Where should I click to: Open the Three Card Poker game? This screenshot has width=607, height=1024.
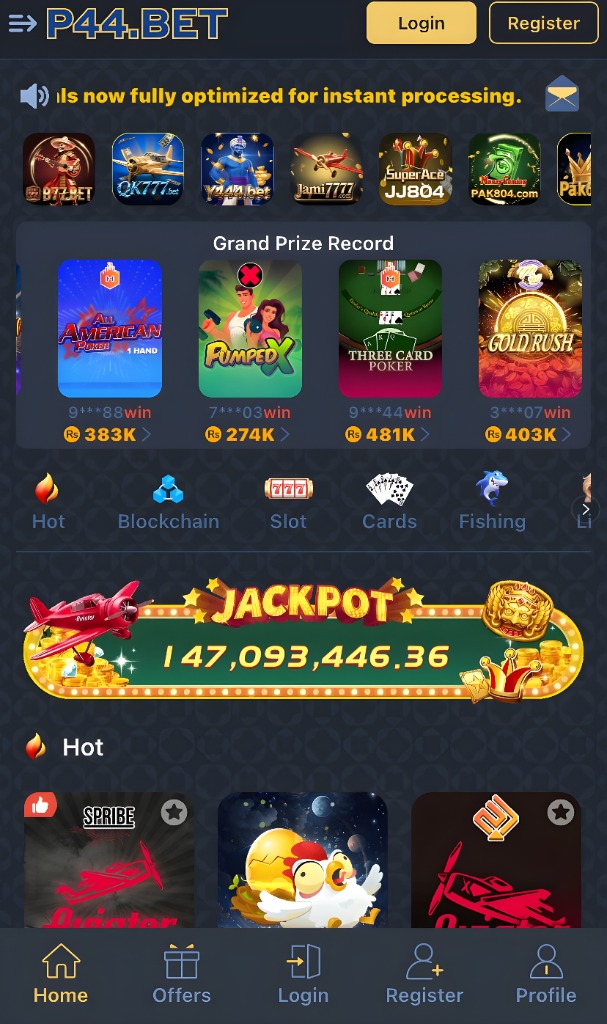(390, 329)
